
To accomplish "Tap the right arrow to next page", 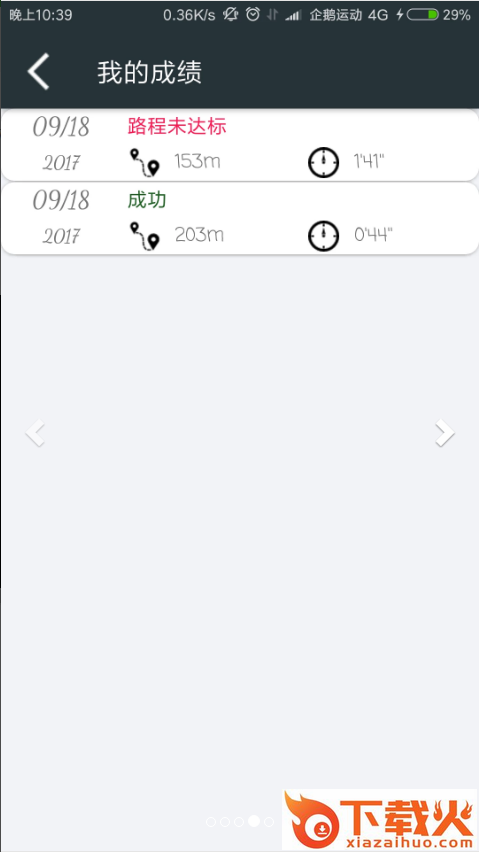I will click(445, 433).
